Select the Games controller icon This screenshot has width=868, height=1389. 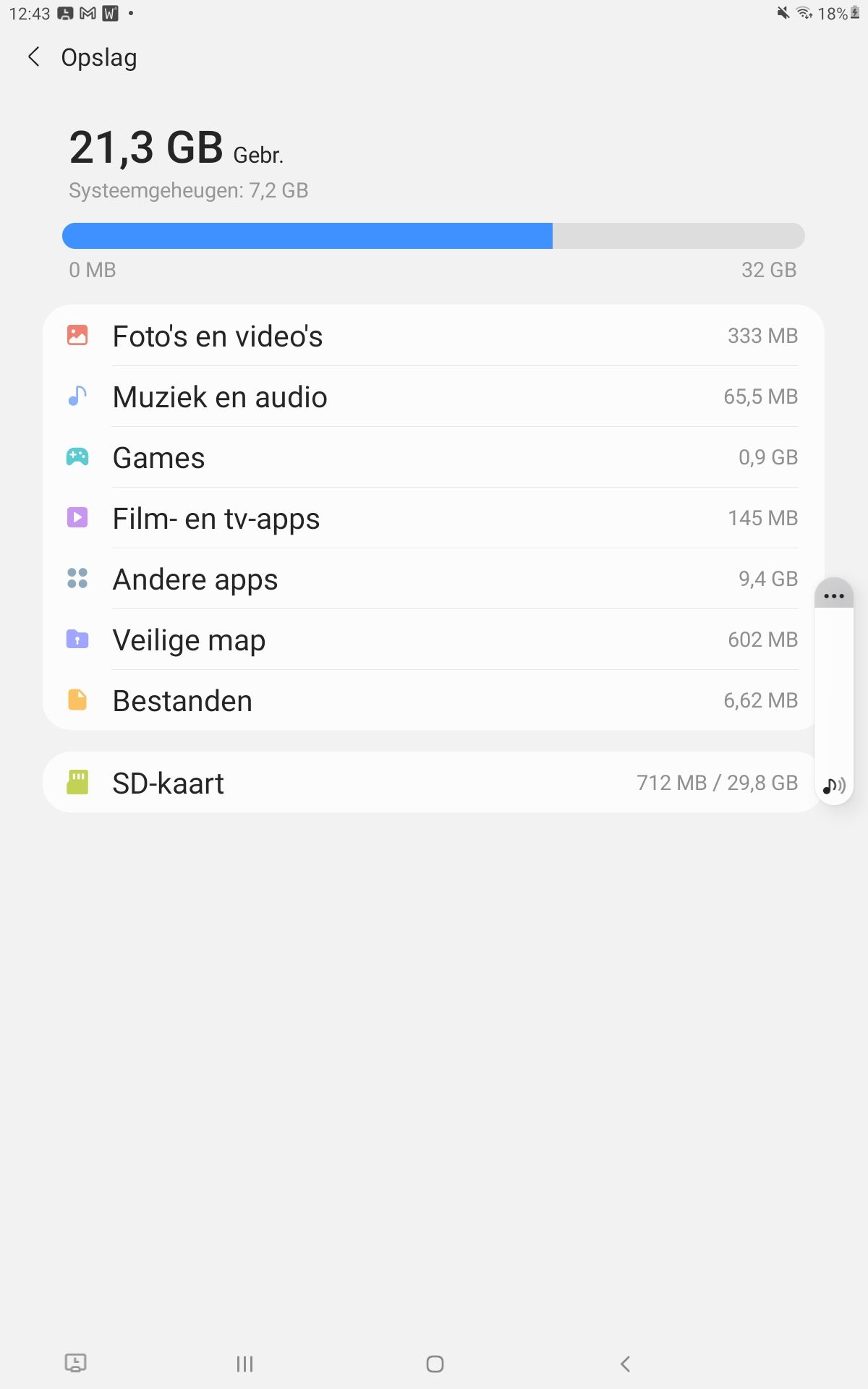78,456
